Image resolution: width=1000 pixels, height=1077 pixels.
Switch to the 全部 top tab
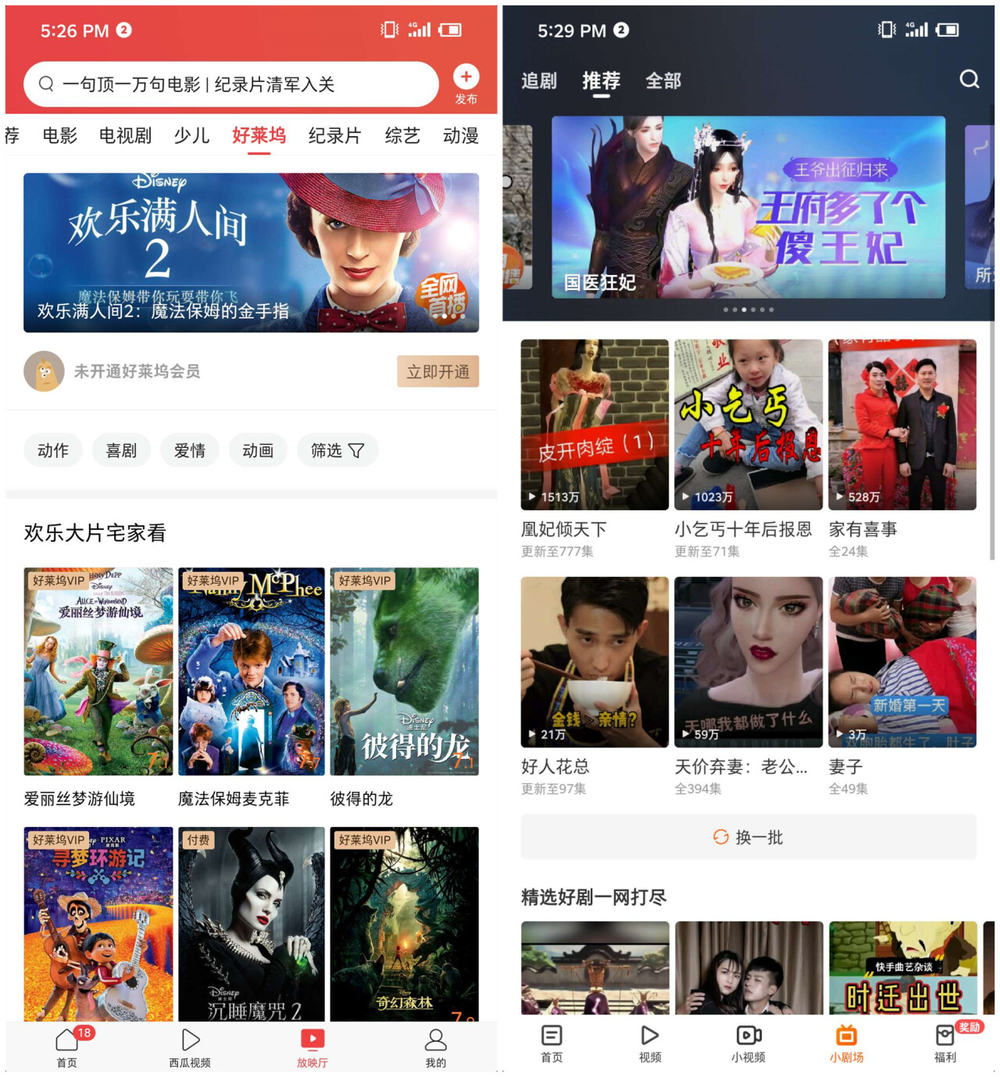coord(663,81)
